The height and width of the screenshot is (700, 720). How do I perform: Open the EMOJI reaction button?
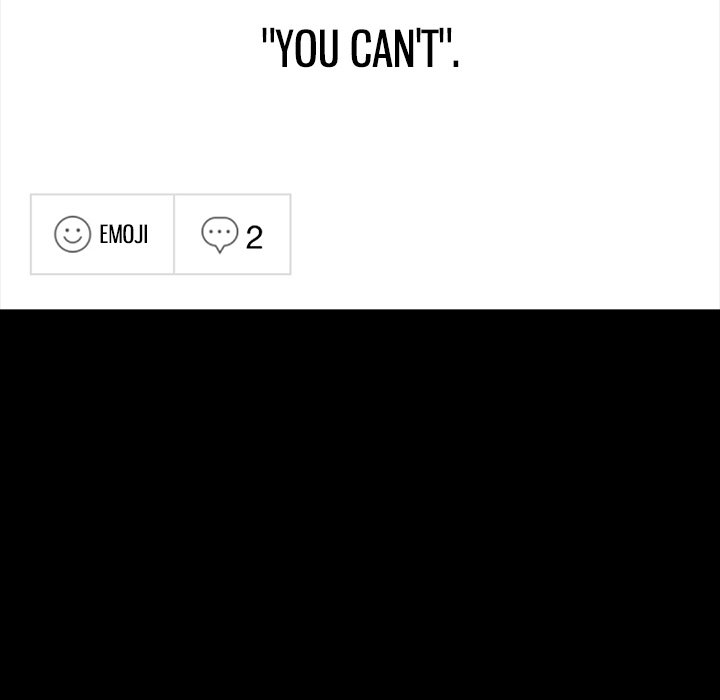point(102,234)
